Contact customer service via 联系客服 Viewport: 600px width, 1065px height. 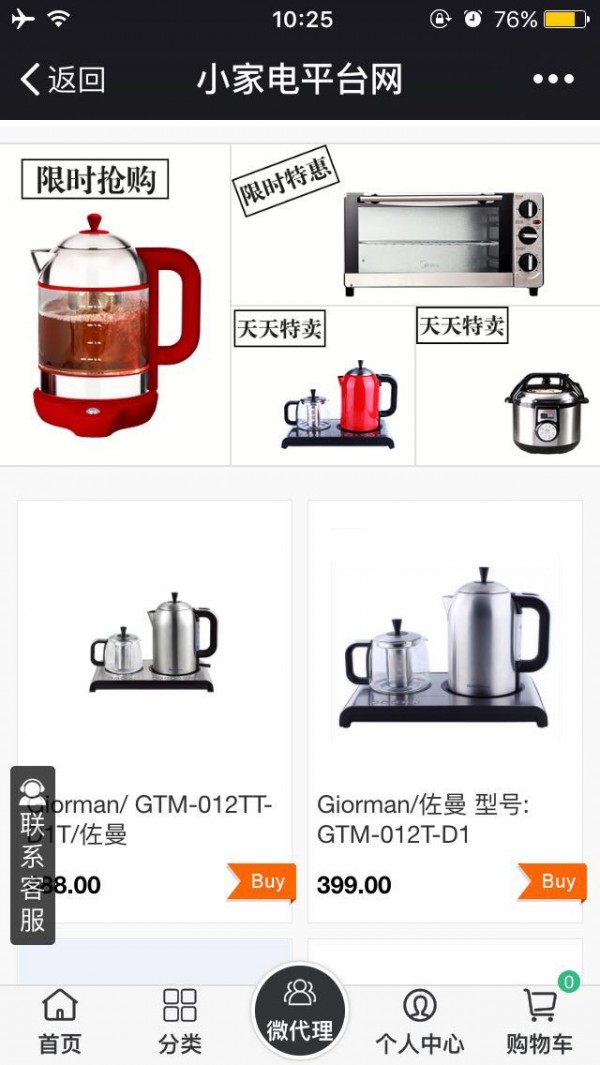[x=32, y=855]
